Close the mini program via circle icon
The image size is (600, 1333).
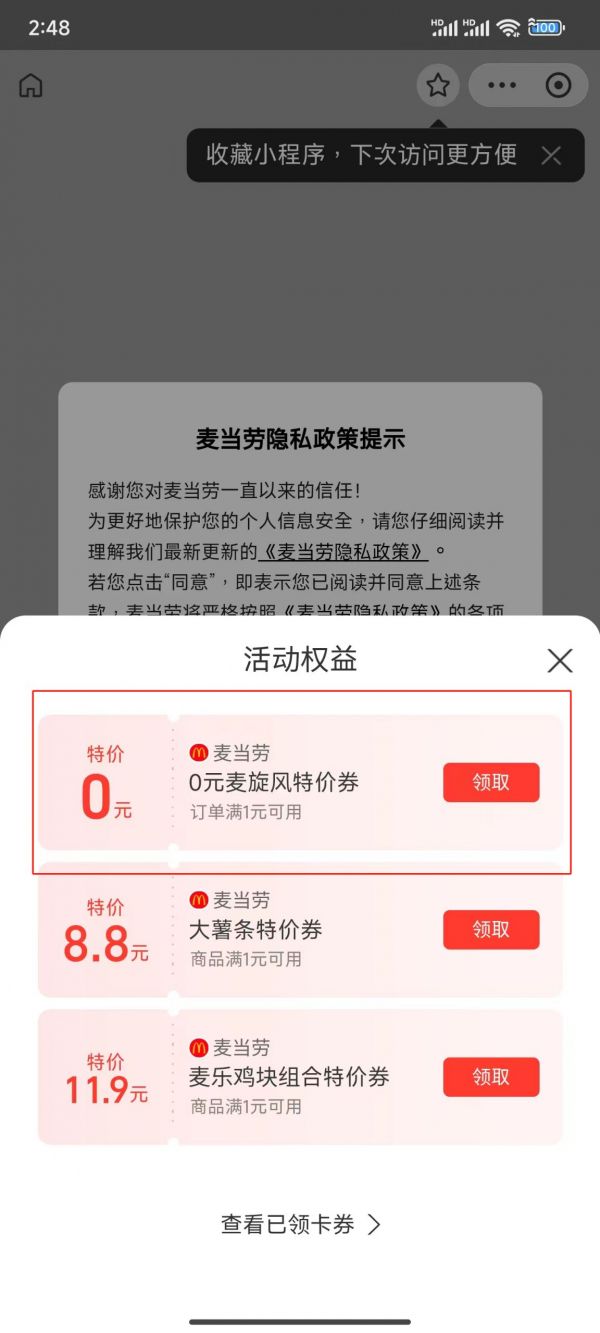(x=559, y=86)
